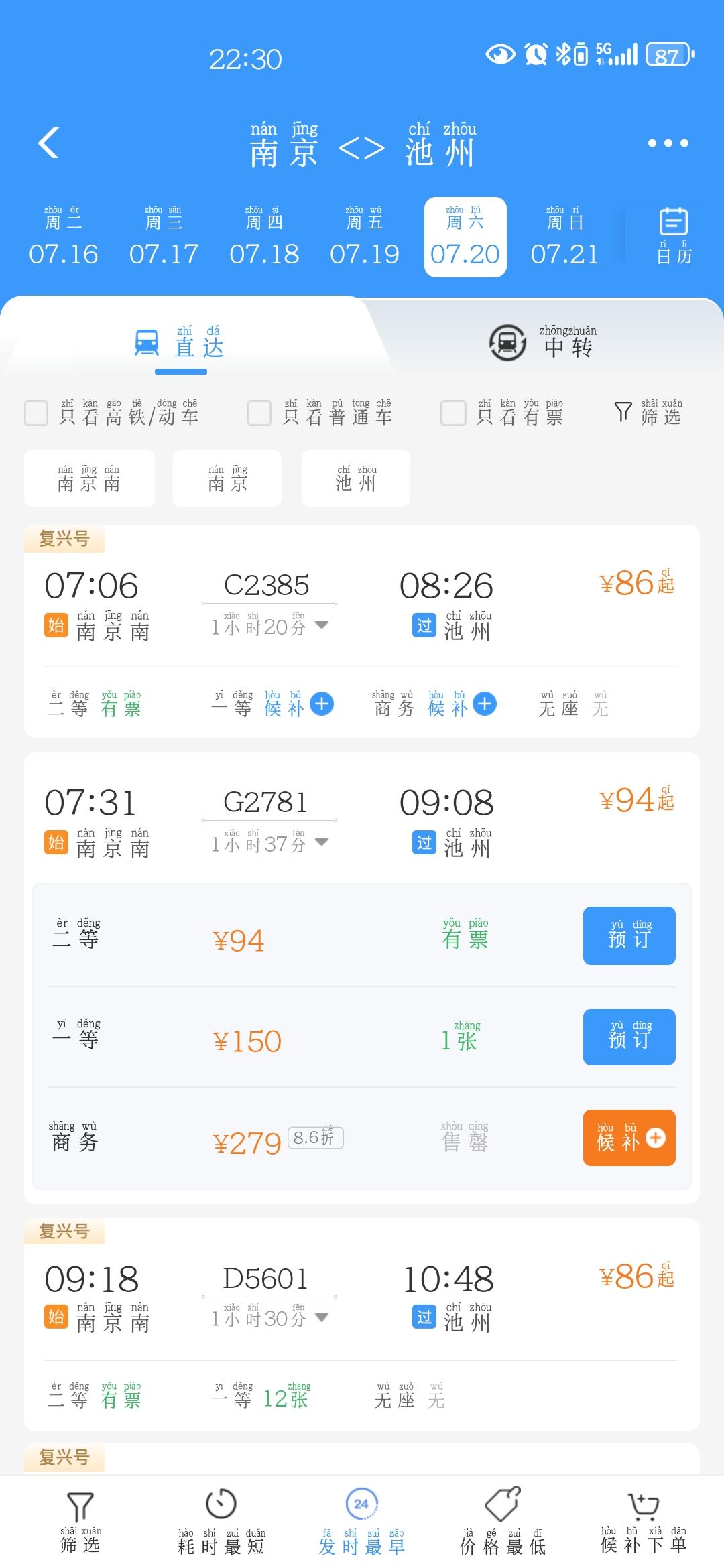Check the 只看高铁/动车 filter box
Screen dimensions: 724x1568
click(x=36, y=413)
